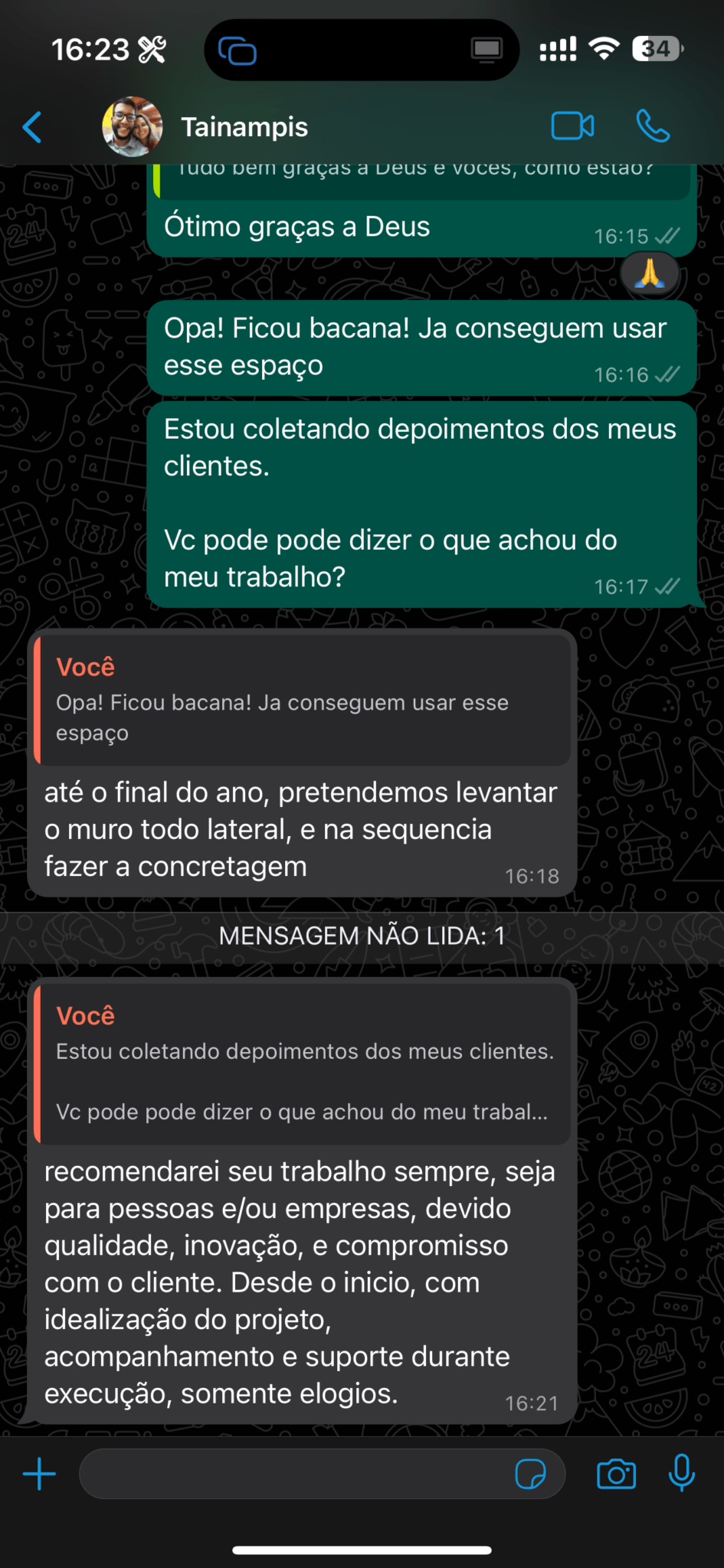Open the sticker picker
The image size is (724, 1568).
[530, 1474]
